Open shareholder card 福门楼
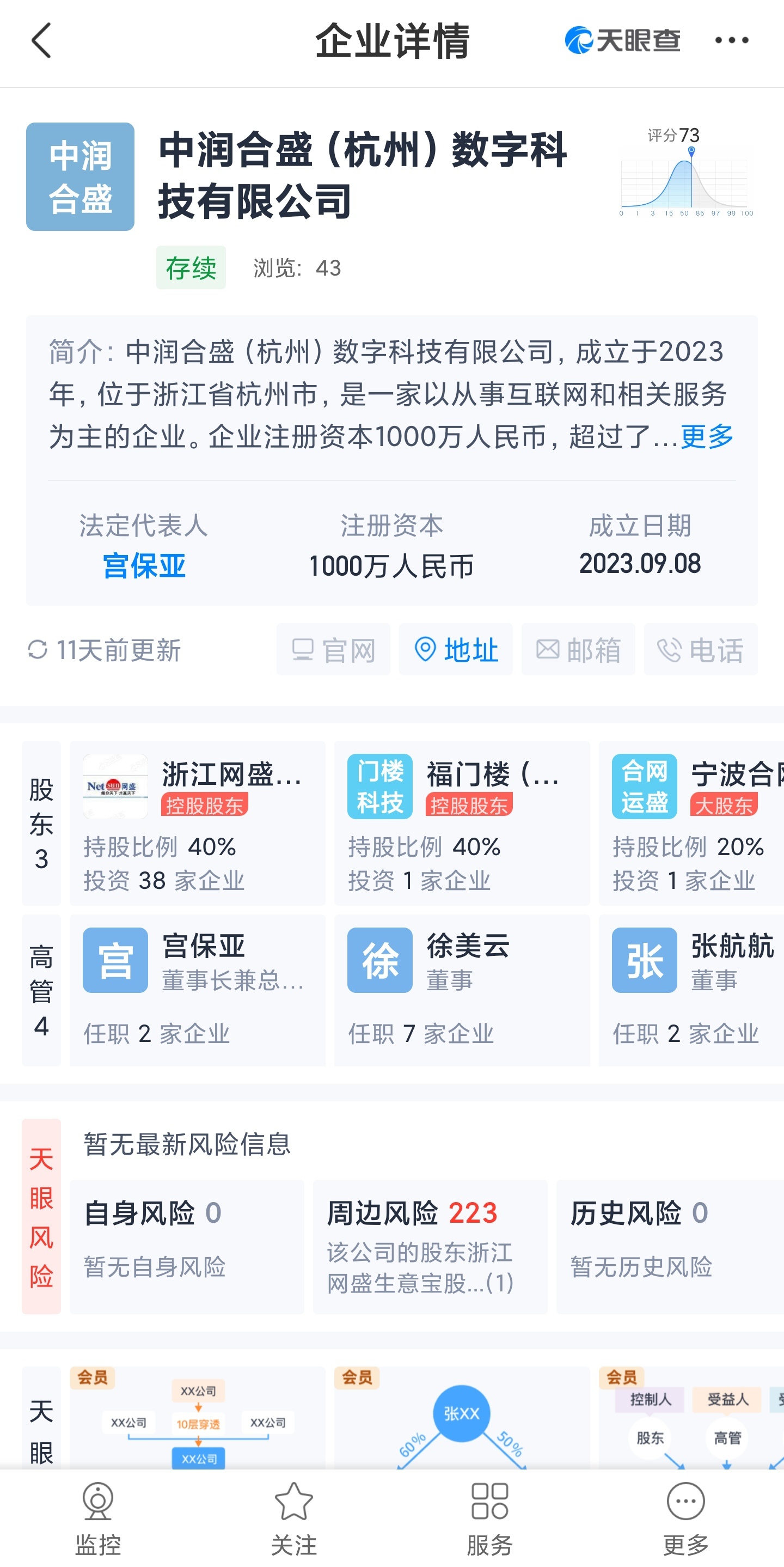Viewport: 784px width, 1567px height. [x=462, y=822]
